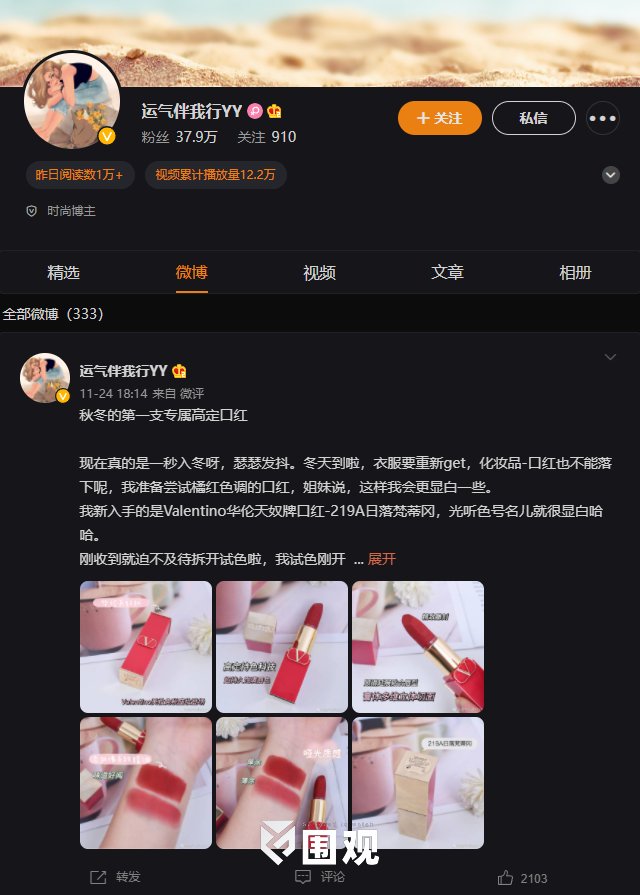Expand the profile details chevron

pyautogui.click(x=610, y=175)
